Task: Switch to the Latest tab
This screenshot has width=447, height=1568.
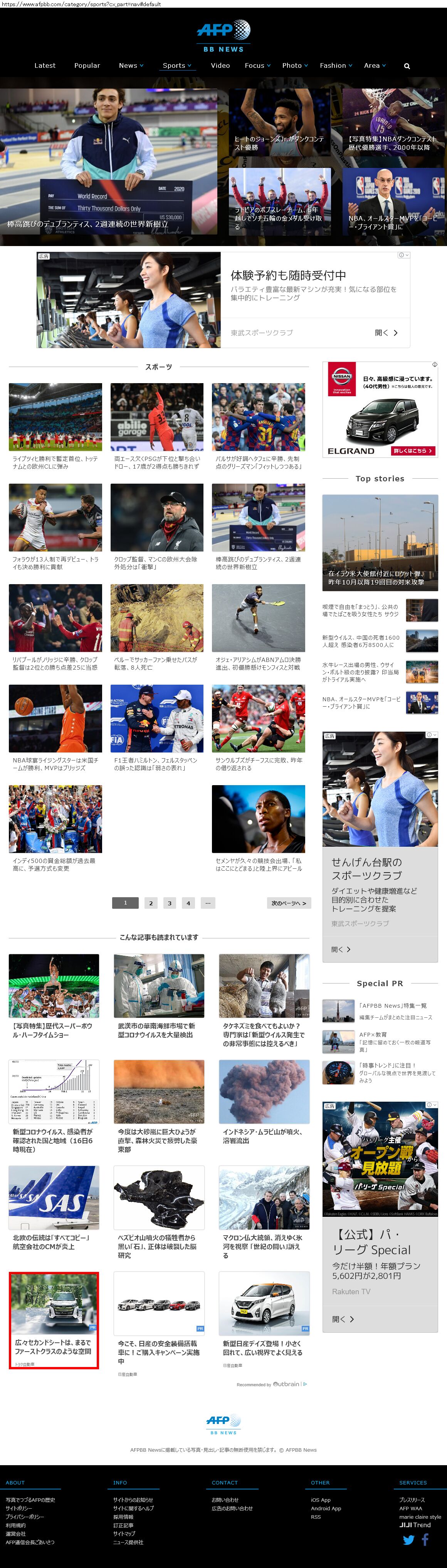Action: [44, 66]
